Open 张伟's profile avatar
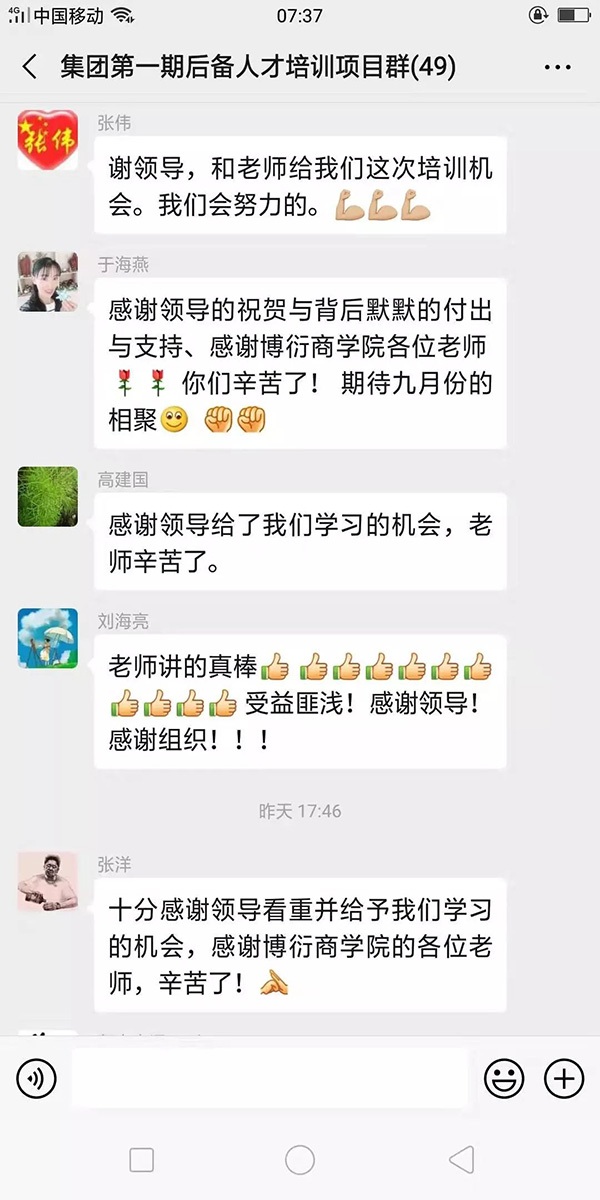The image size is (600, 1200). 47,141
